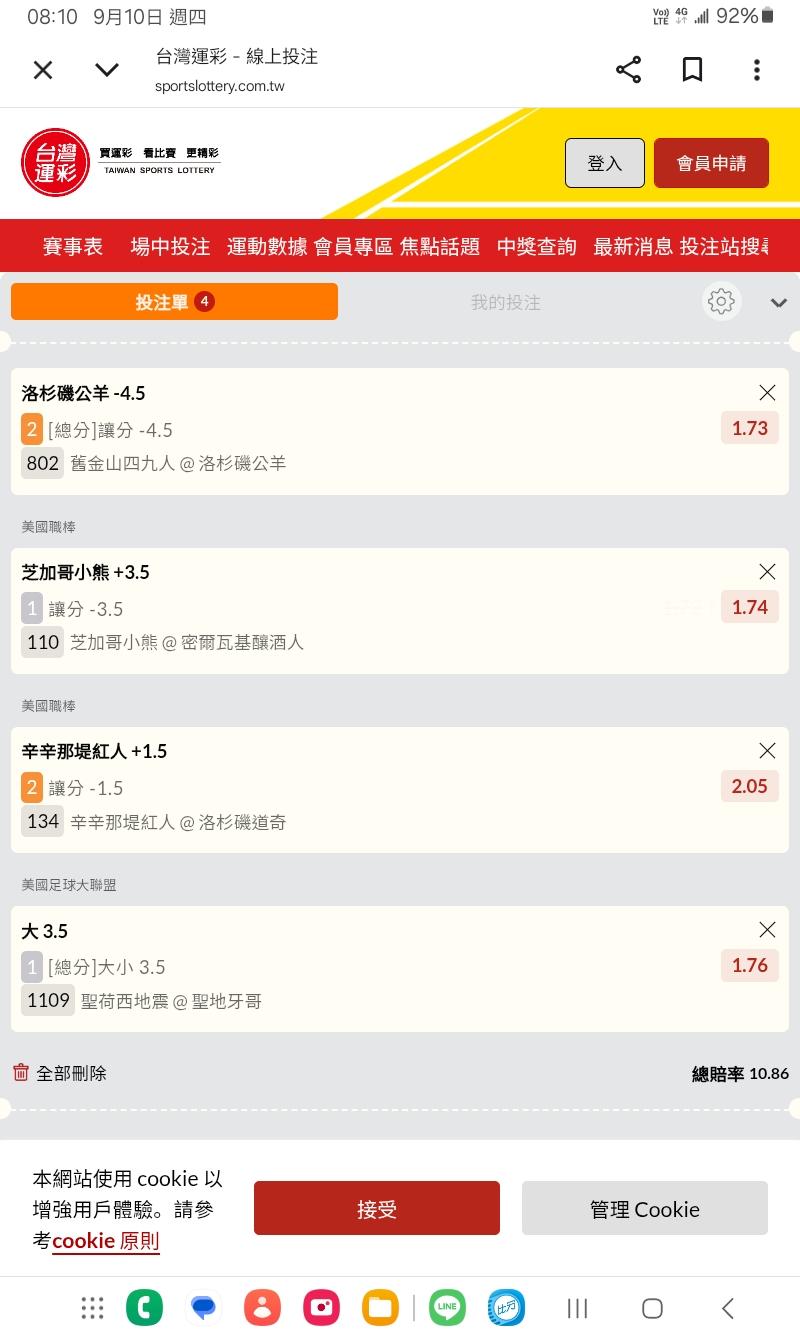Viewport: 800px width, 1340px height.
Task: Share this page
Action: 628,70
